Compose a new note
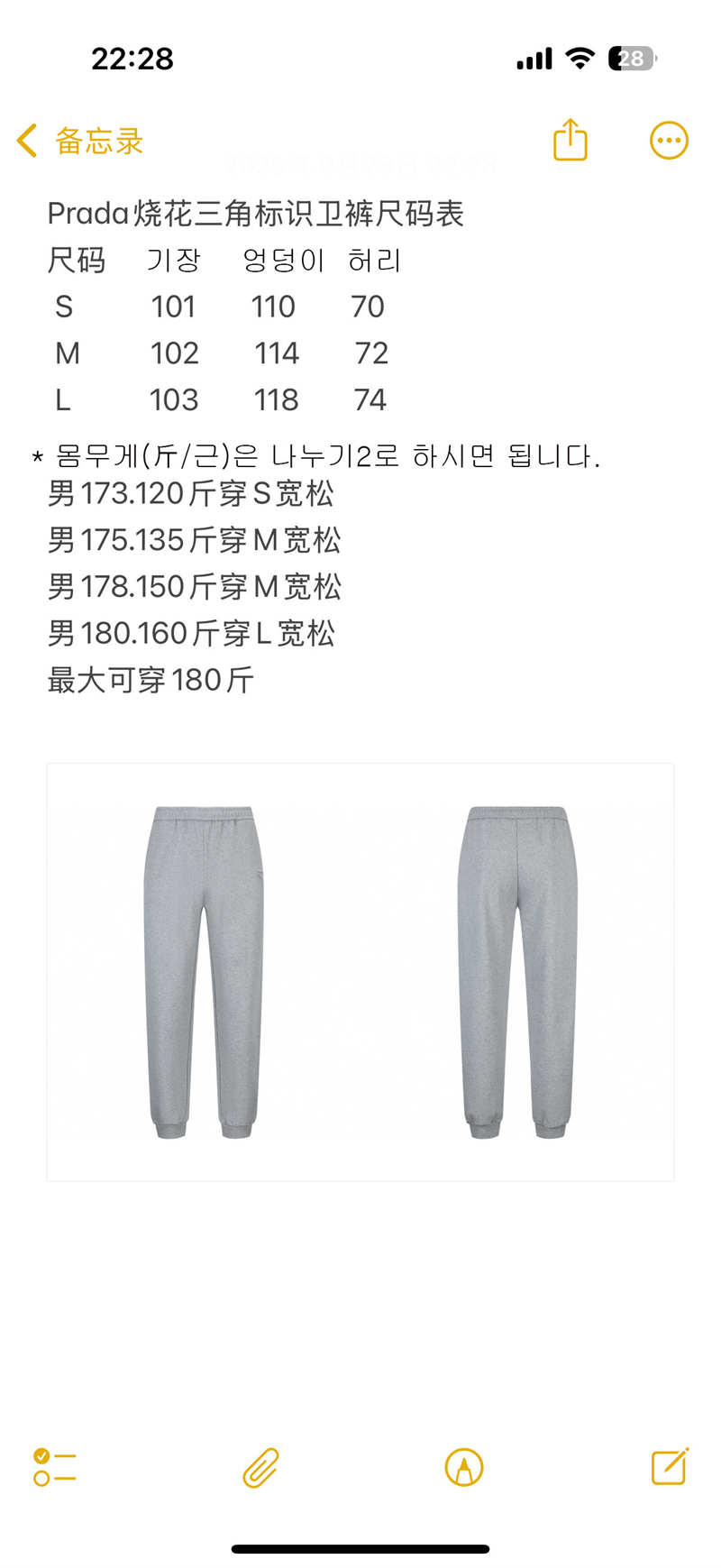Image resolution: width=721 pixels, height=1568 pixels. pos(670,1467)
